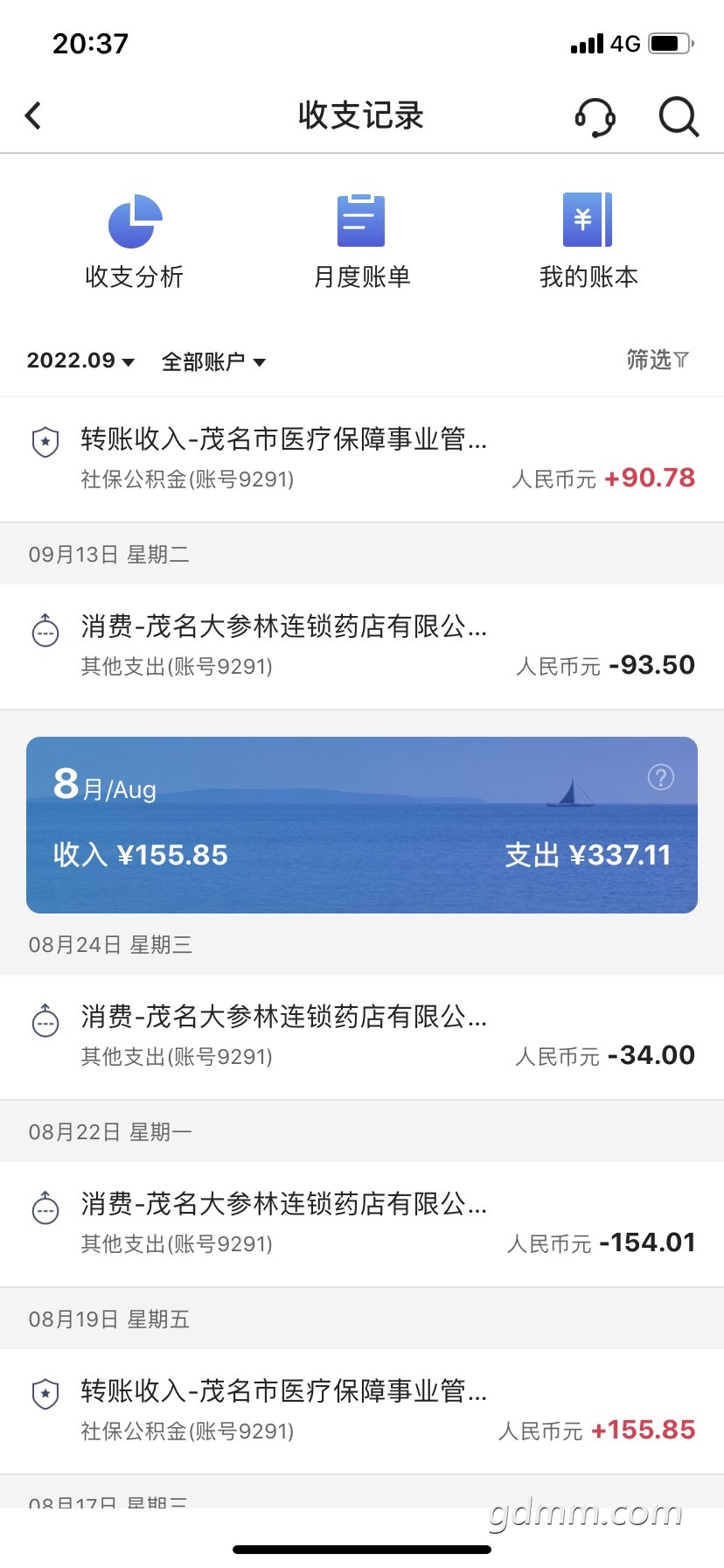Tap the help icon on 8月 card

[x=661, y=777]
